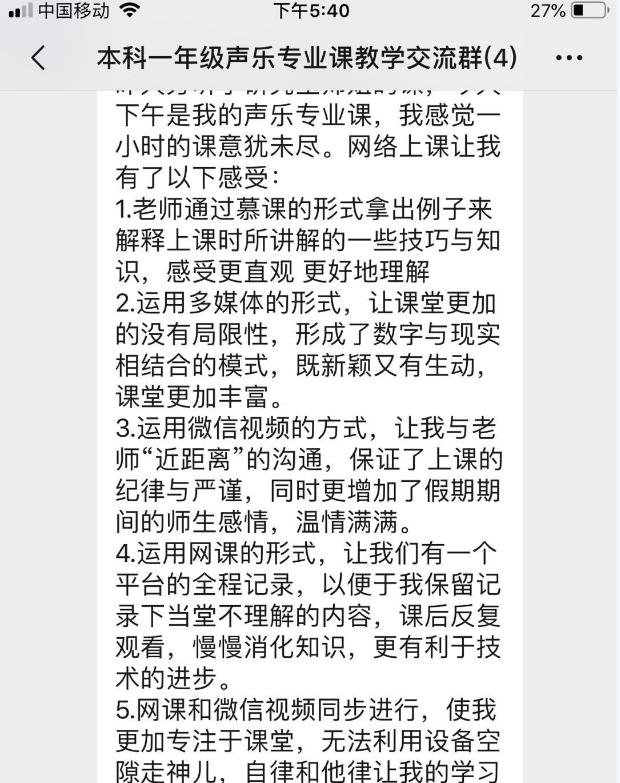Open the group chat's more options menu
The image size is (620, 783).
click(567, 58)
